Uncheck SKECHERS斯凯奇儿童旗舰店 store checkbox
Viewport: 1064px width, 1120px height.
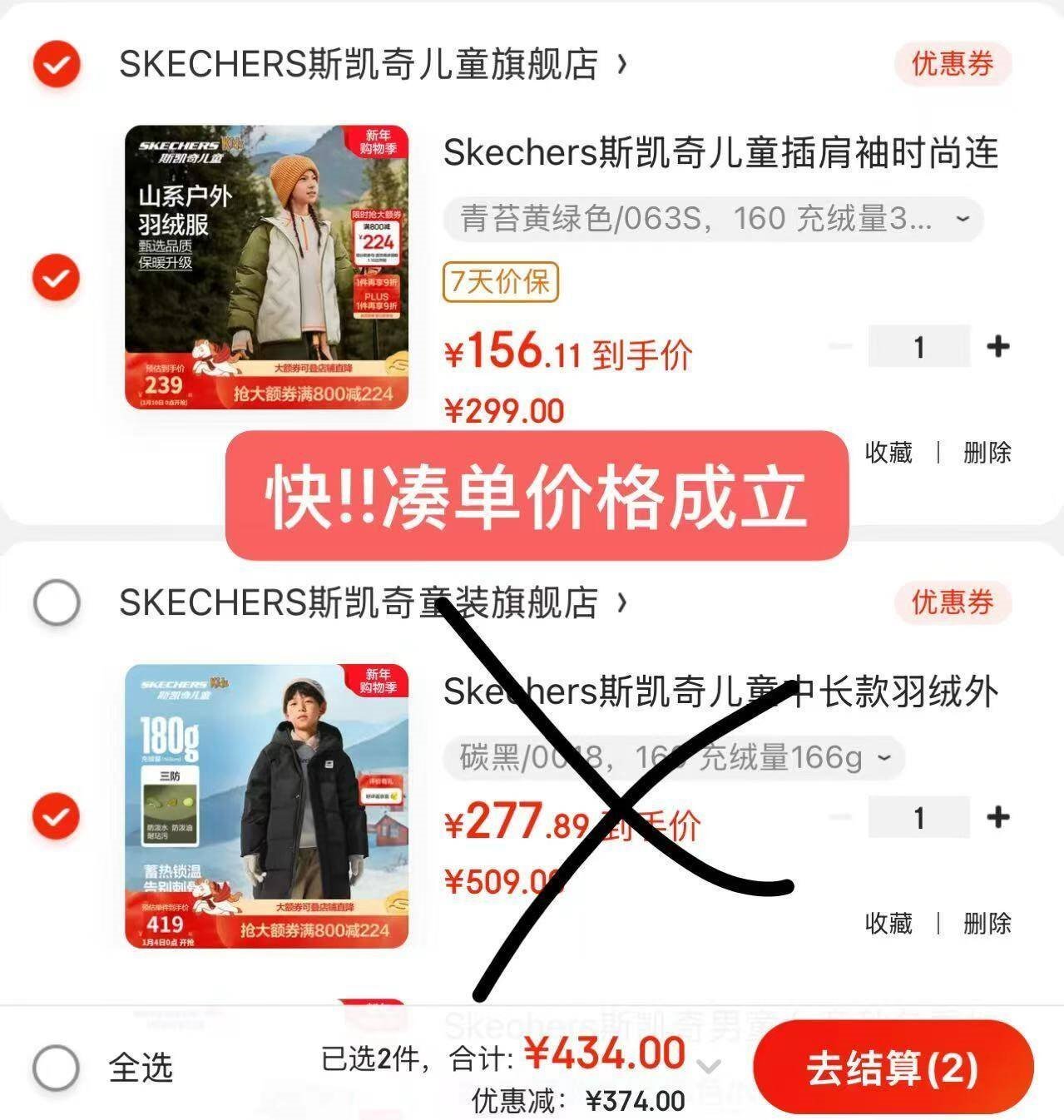(x=57, y=64)
